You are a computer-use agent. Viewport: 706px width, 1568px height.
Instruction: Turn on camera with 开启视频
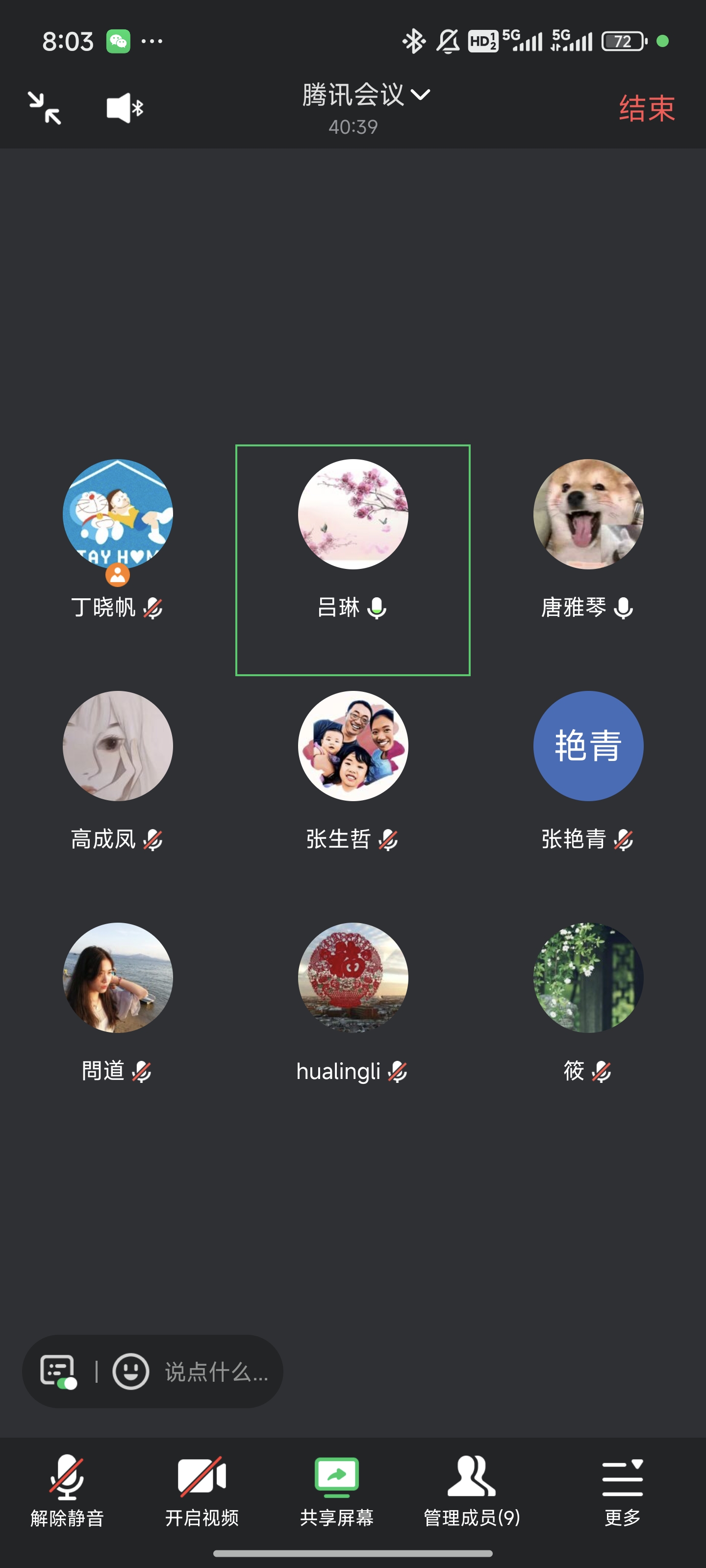click(x=202, y=1490)
